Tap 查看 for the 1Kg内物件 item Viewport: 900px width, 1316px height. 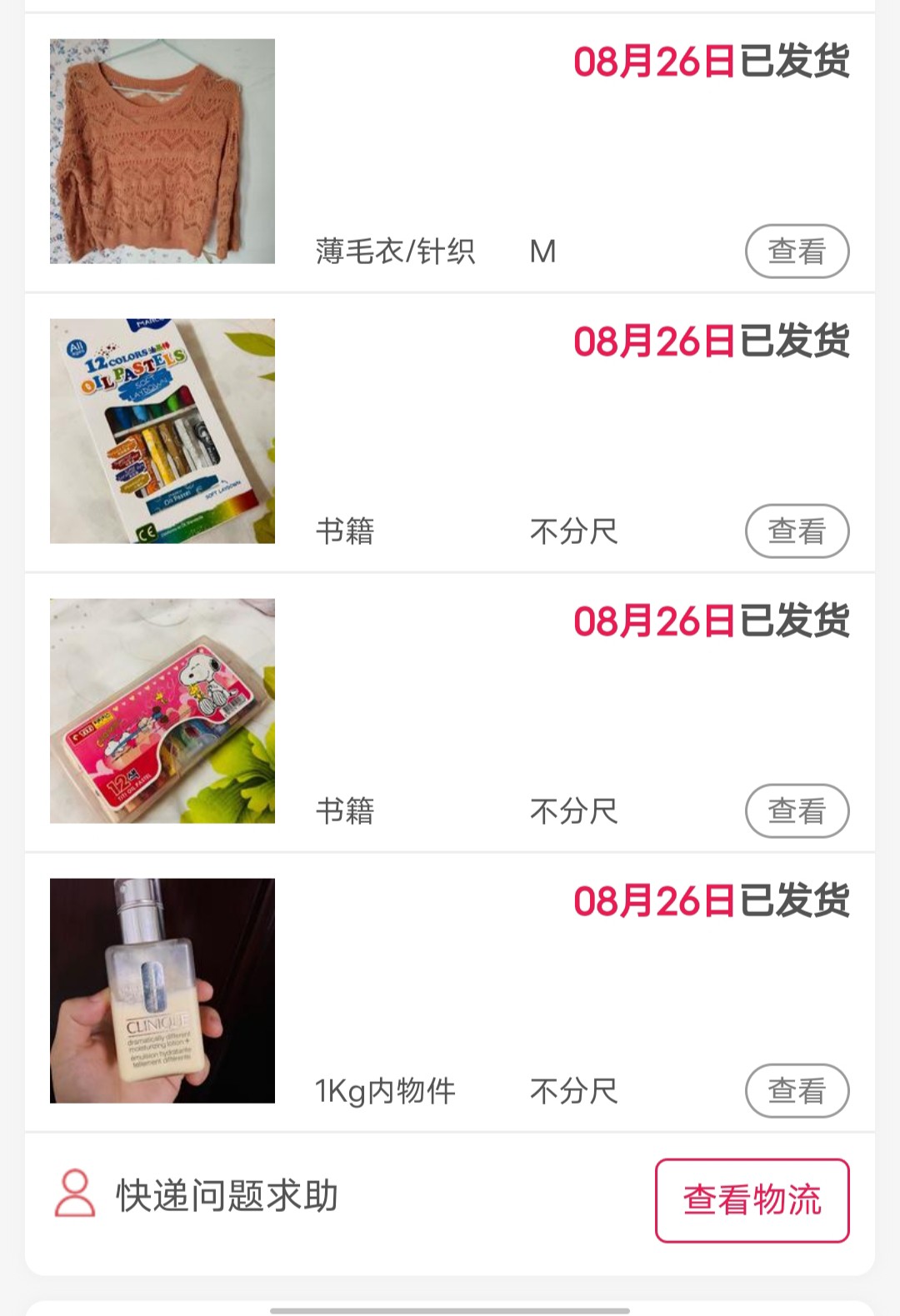pyautogui.click(x=797, y=1090)
